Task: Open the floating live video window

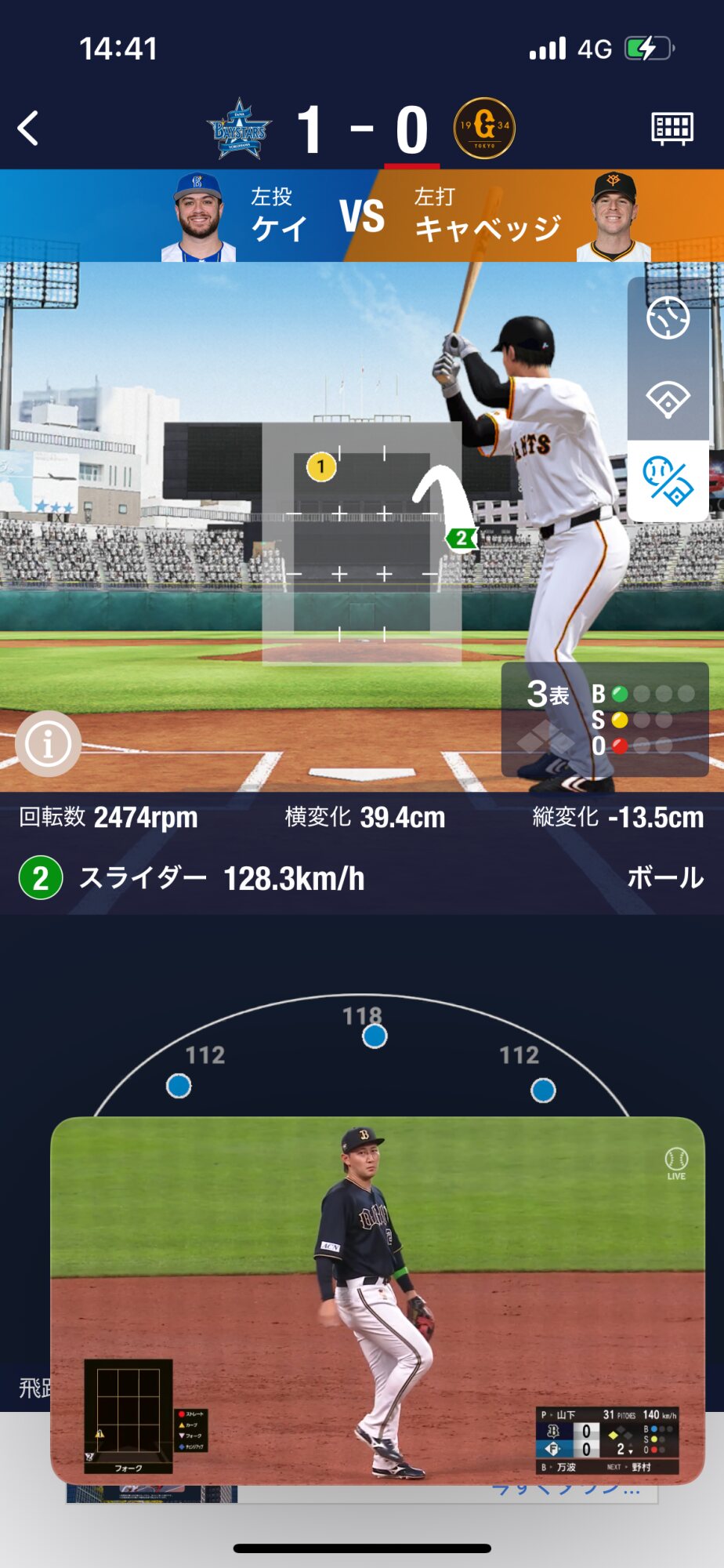Action: [377, 1300]
